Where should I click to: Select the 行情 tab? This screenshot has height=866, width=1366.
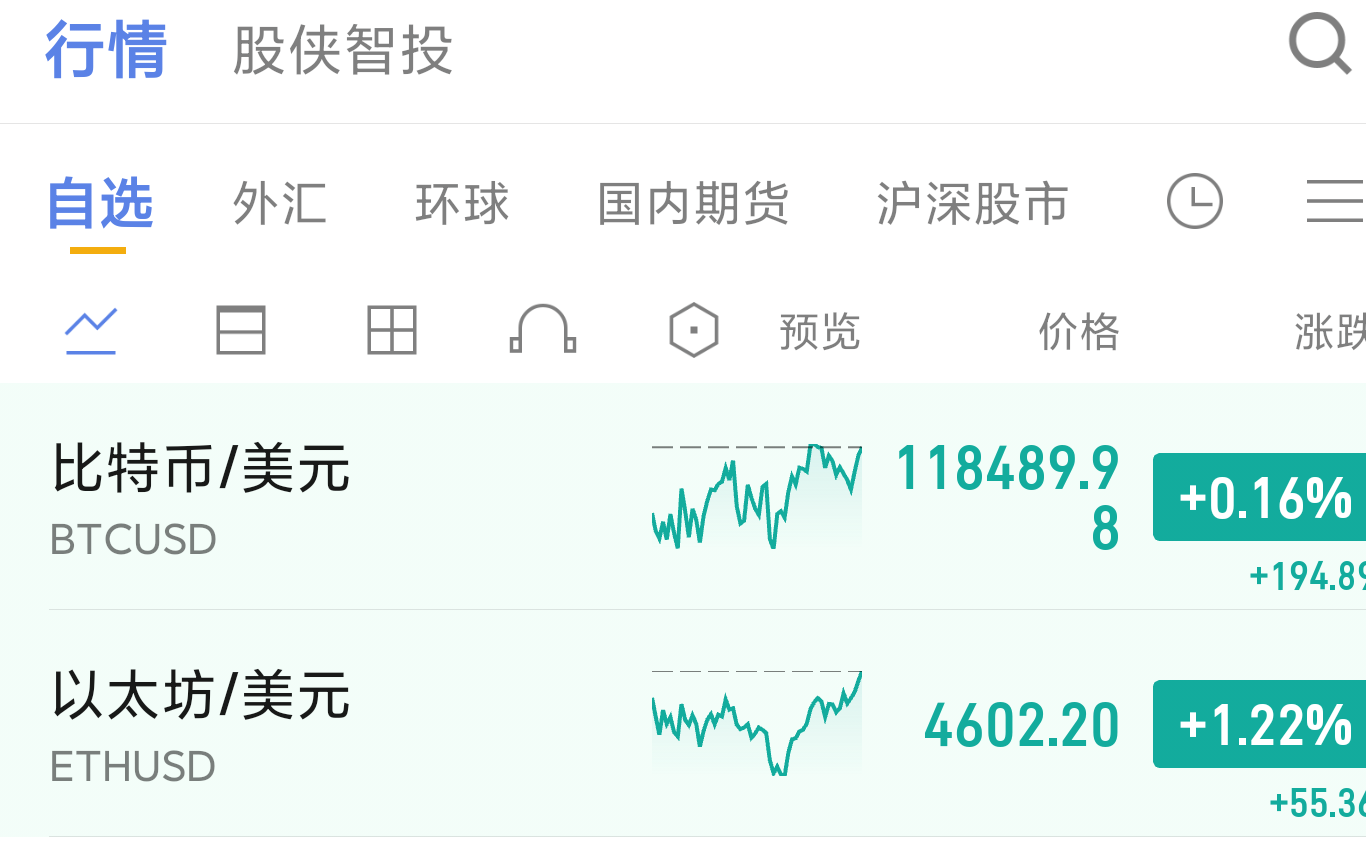click(105, 50)
